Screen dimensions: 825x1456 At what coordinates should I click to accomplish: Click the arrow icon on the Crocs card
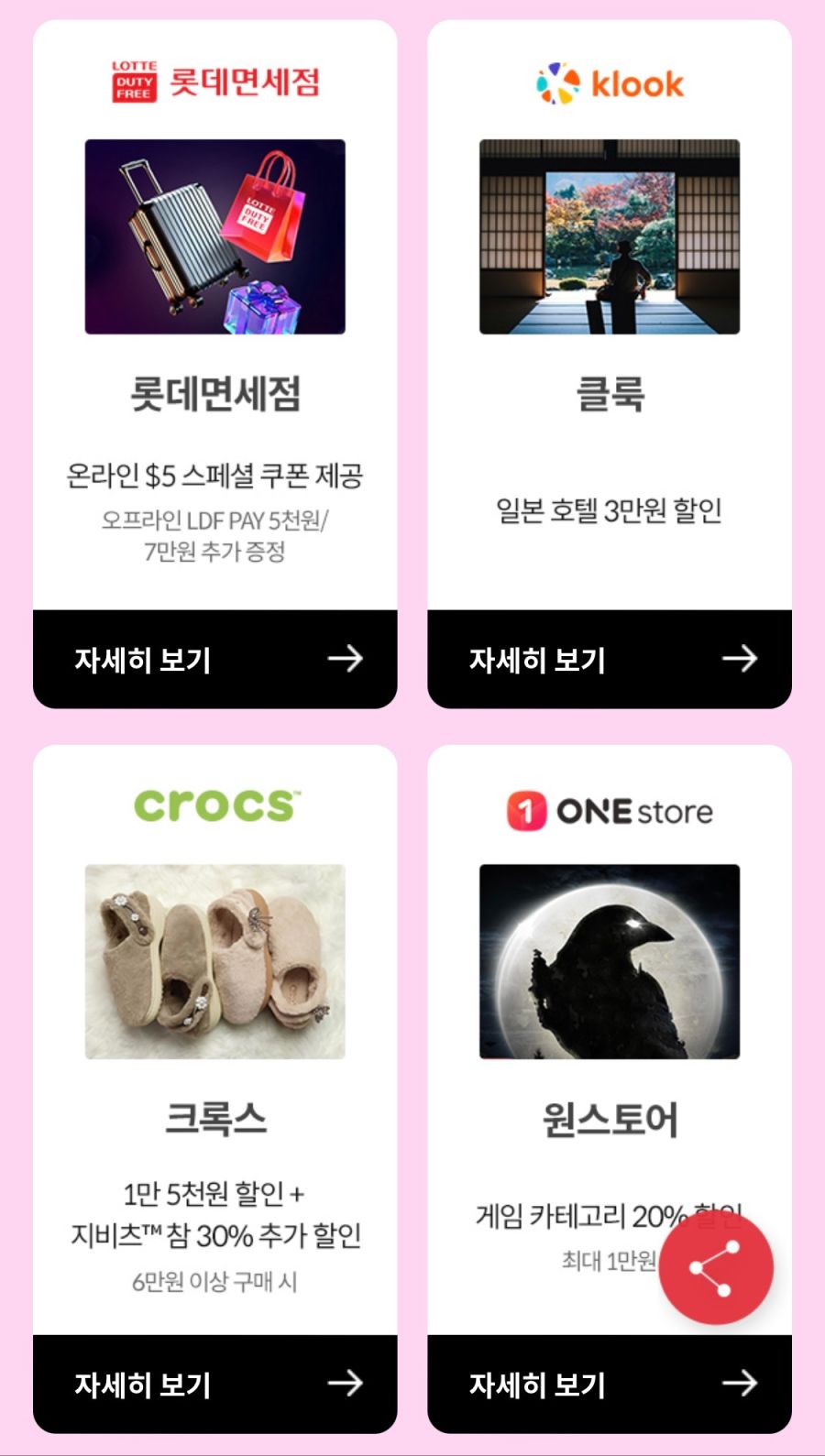[351, 1385]
